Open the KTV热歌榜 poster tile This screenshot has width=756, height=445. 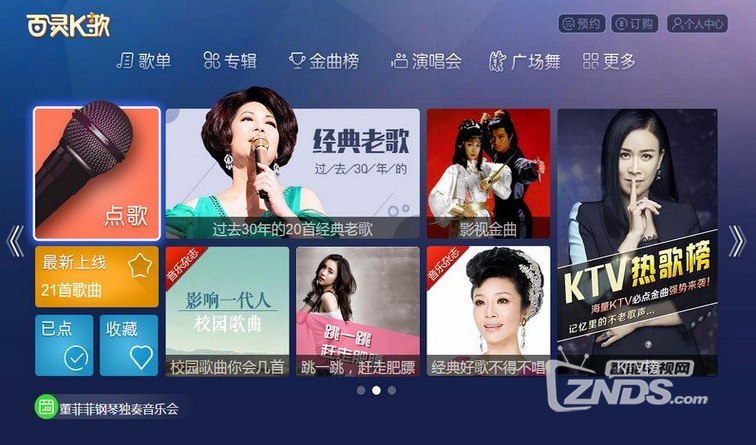pos(636,240)
